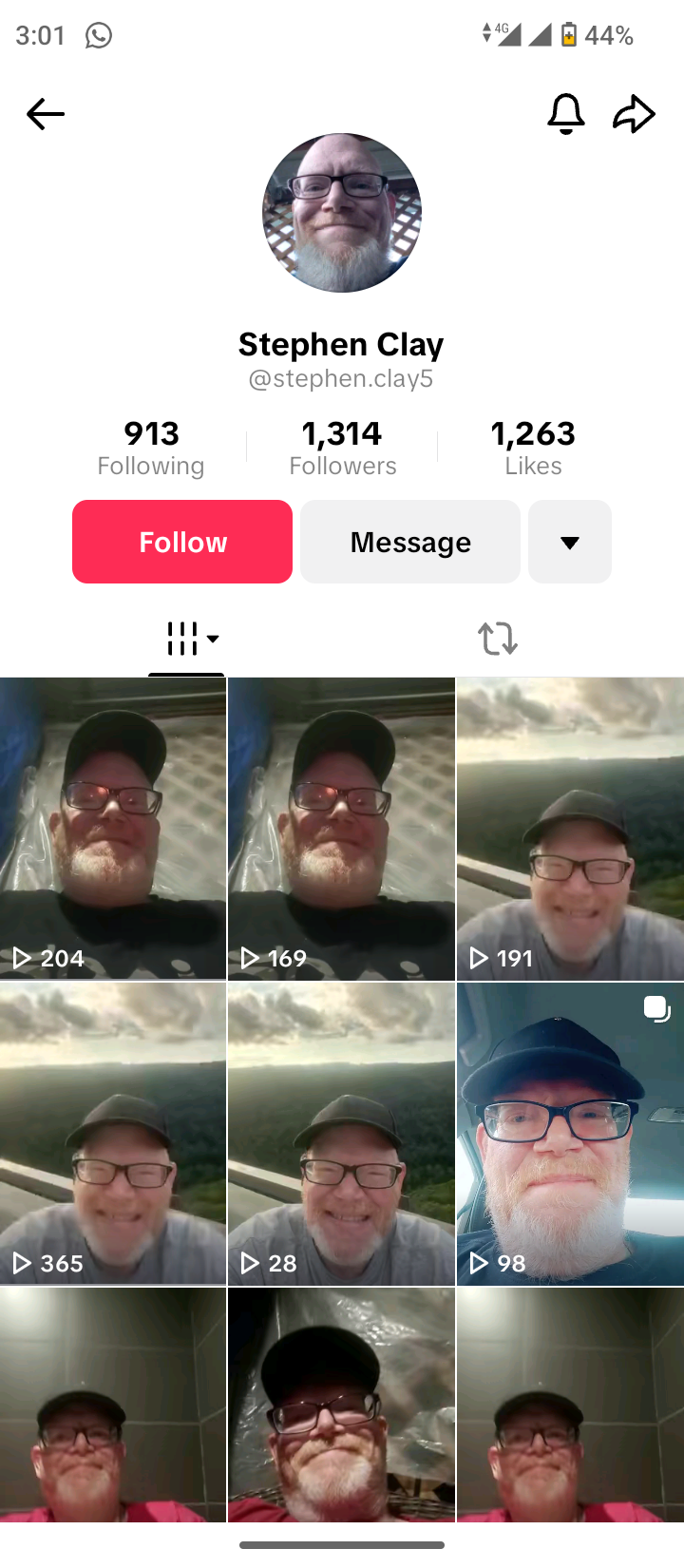
Task: View the 913 Following list
Action: tap(151, 449)
